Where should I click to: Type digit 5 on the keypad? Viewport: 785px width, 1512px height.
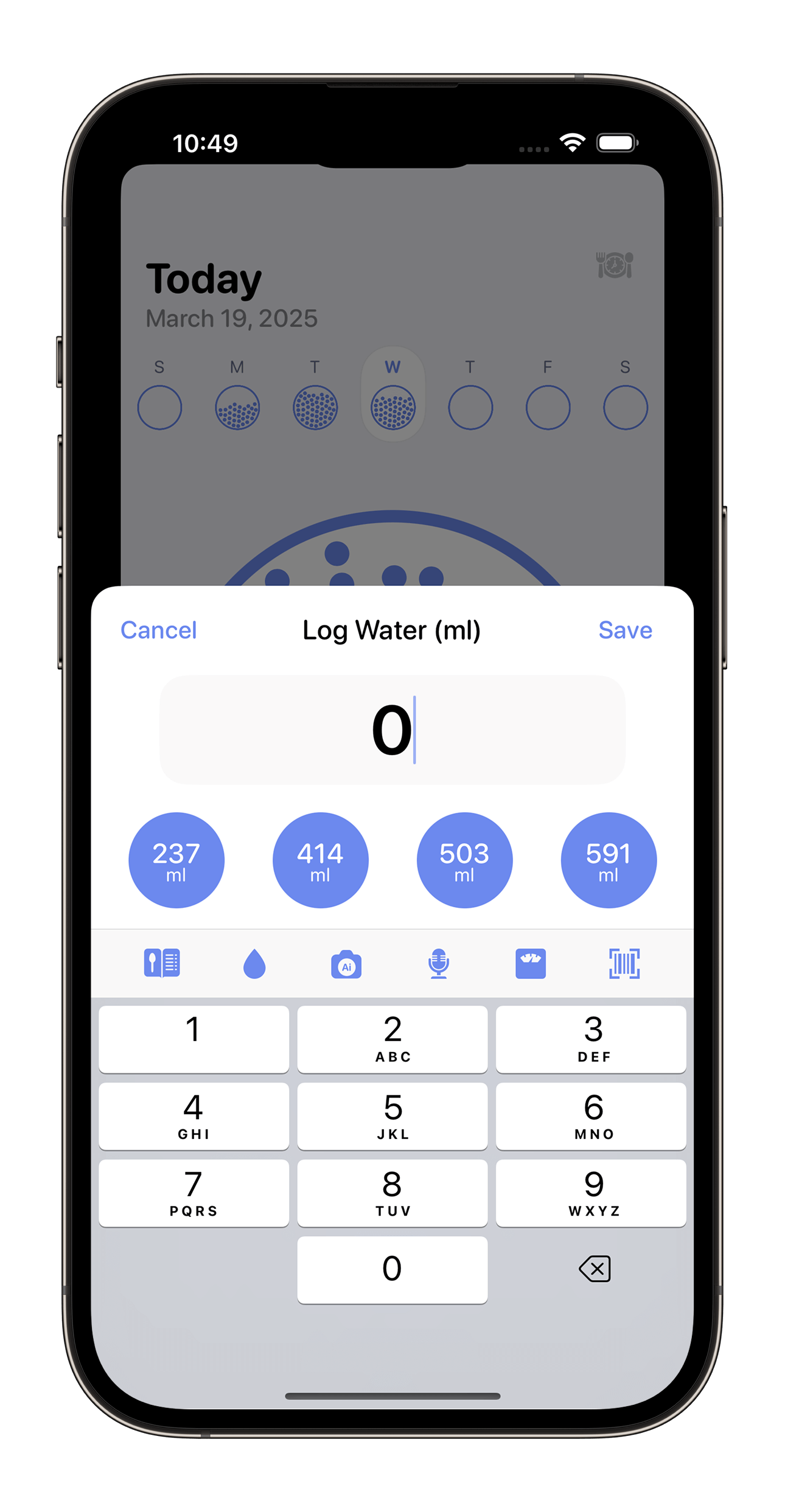tap(392, 1116)
